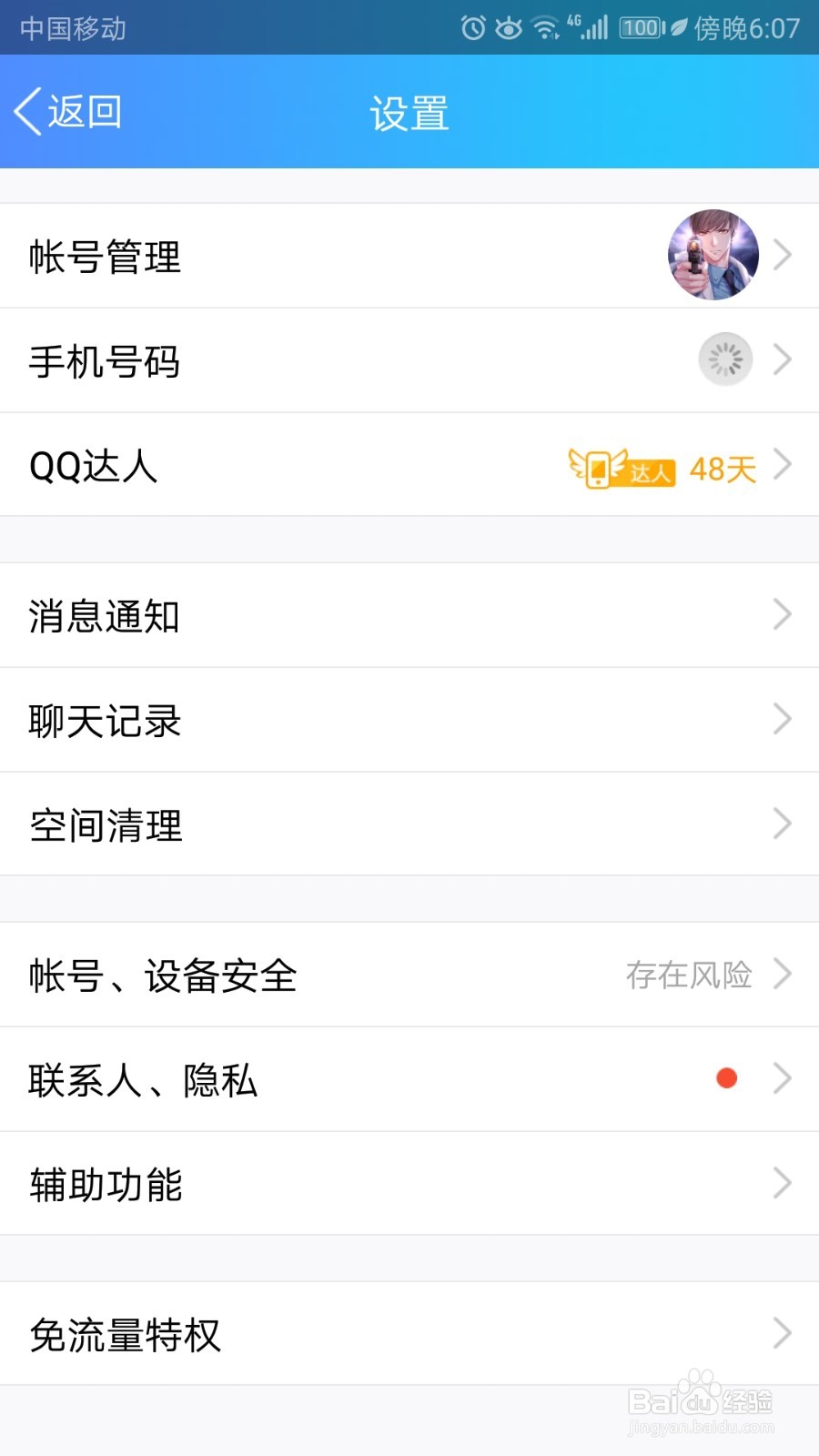Select the 设置 title in header

pyautogui.click(x=409, y=111)
